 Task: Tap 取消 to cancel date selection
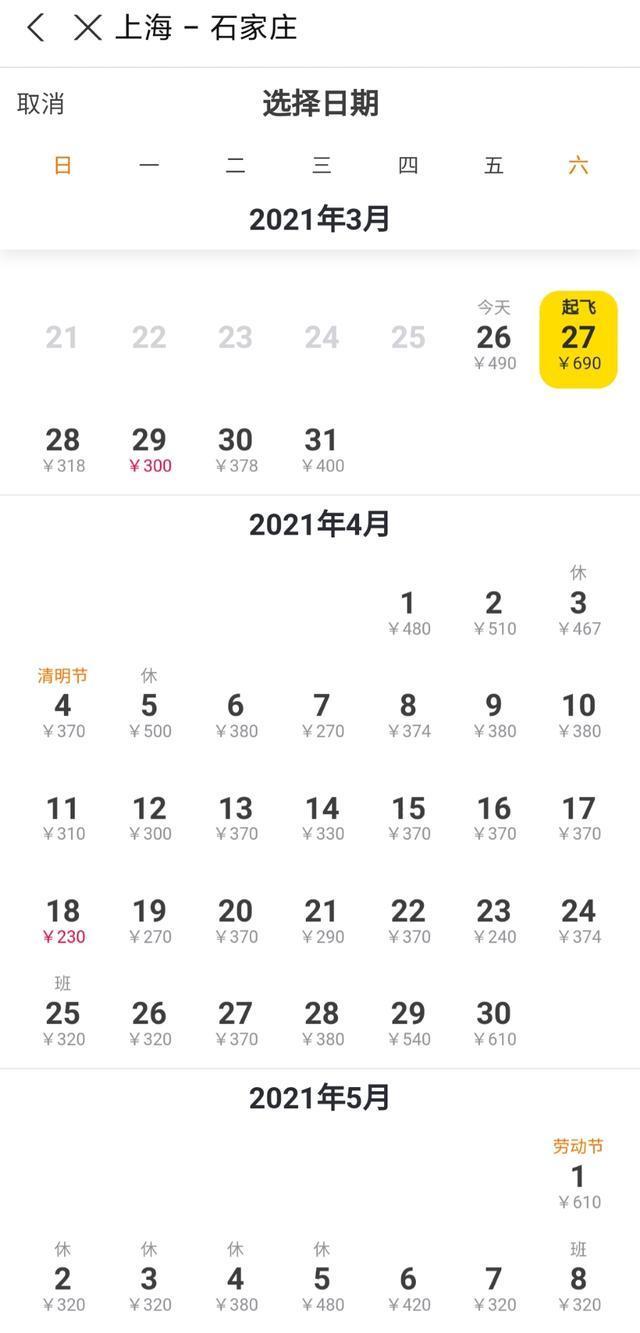click(x=41, y=104)
